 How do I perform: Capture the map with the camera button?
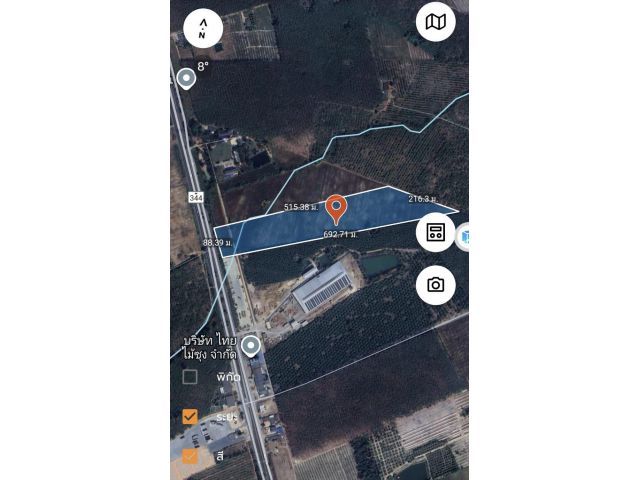point(435,285)
